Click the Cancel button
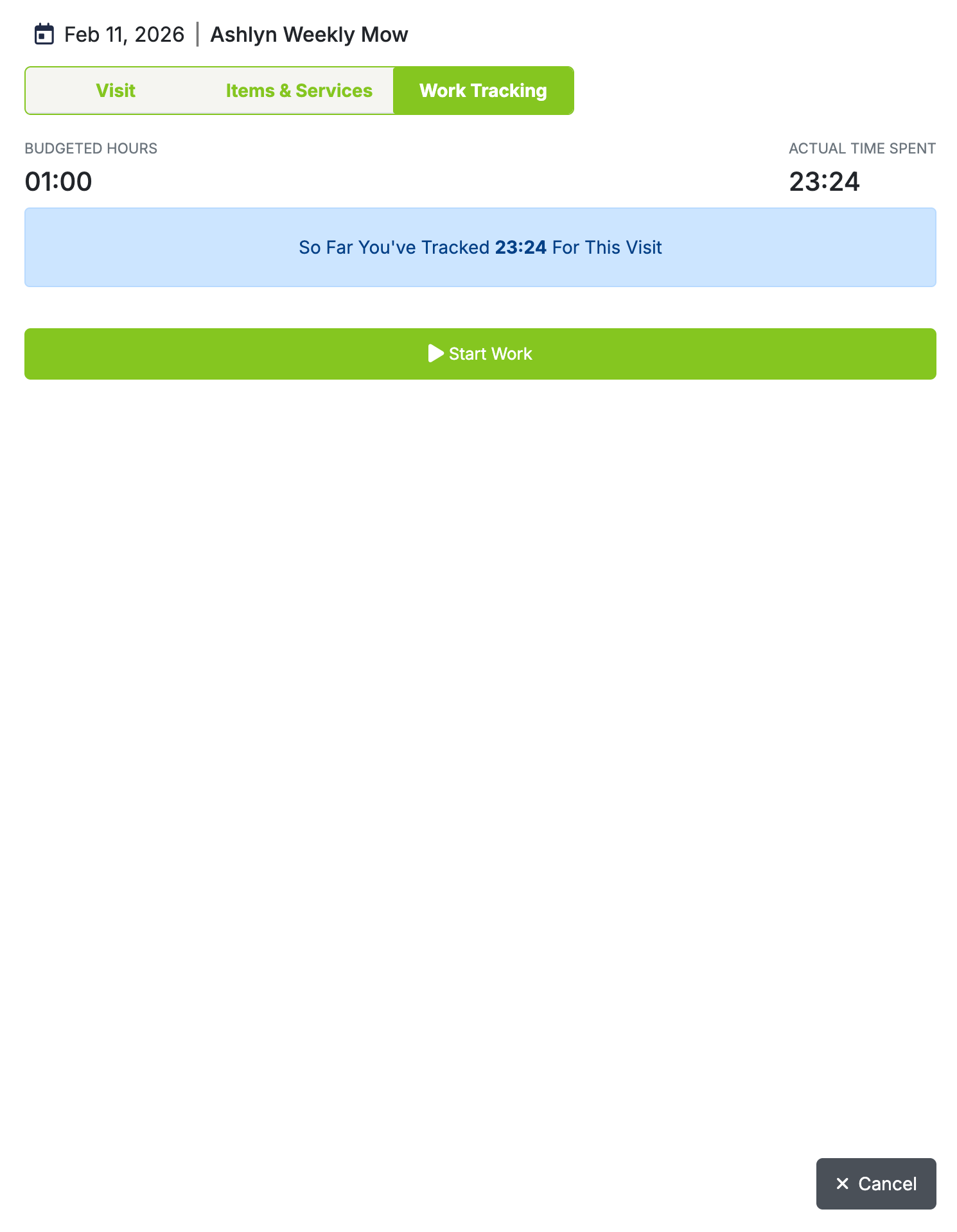 (875, 1184)
